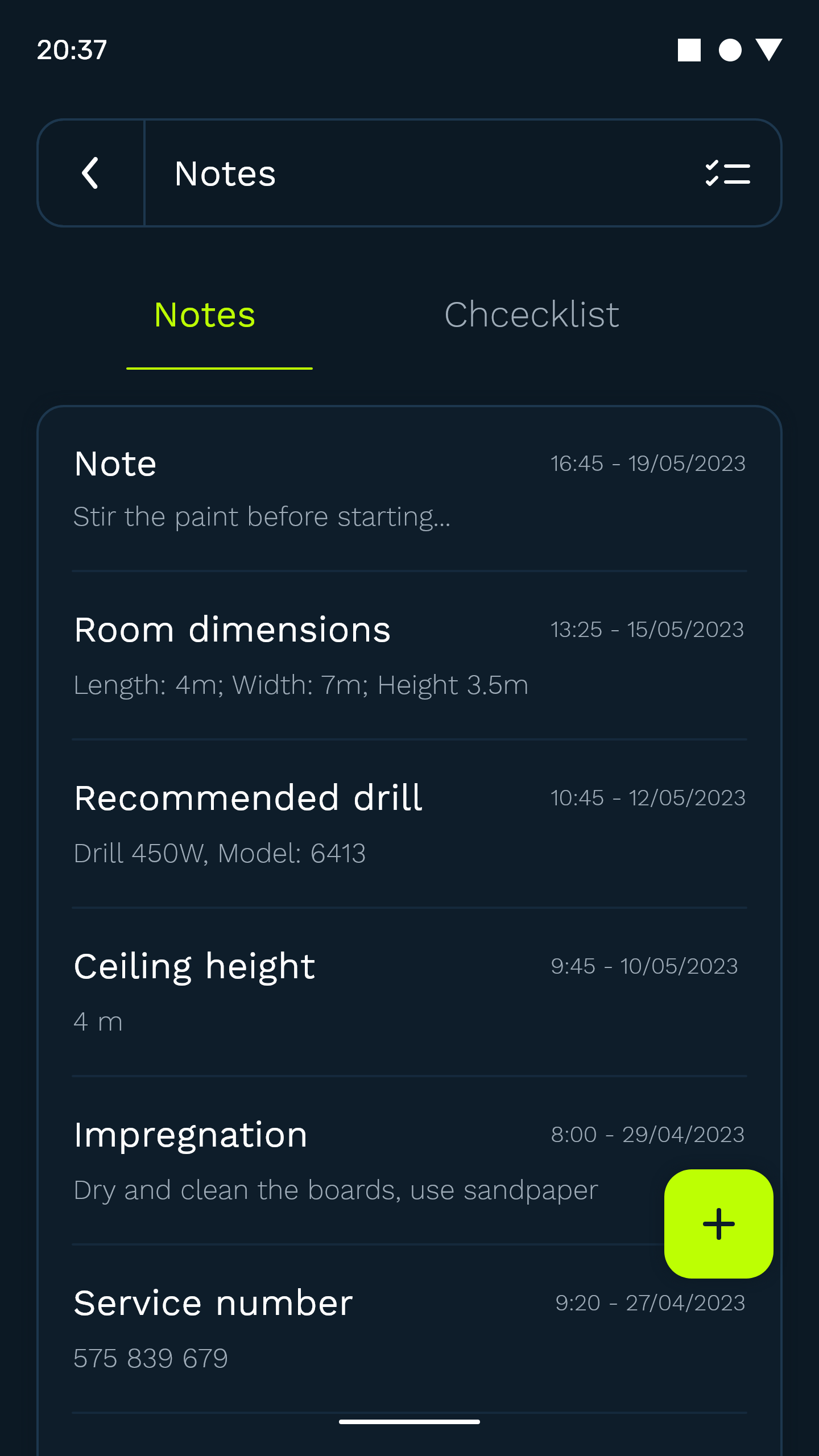Add a new note with plus button
This screenshot has height=1456, width=819.
[x=718, y=1223]
